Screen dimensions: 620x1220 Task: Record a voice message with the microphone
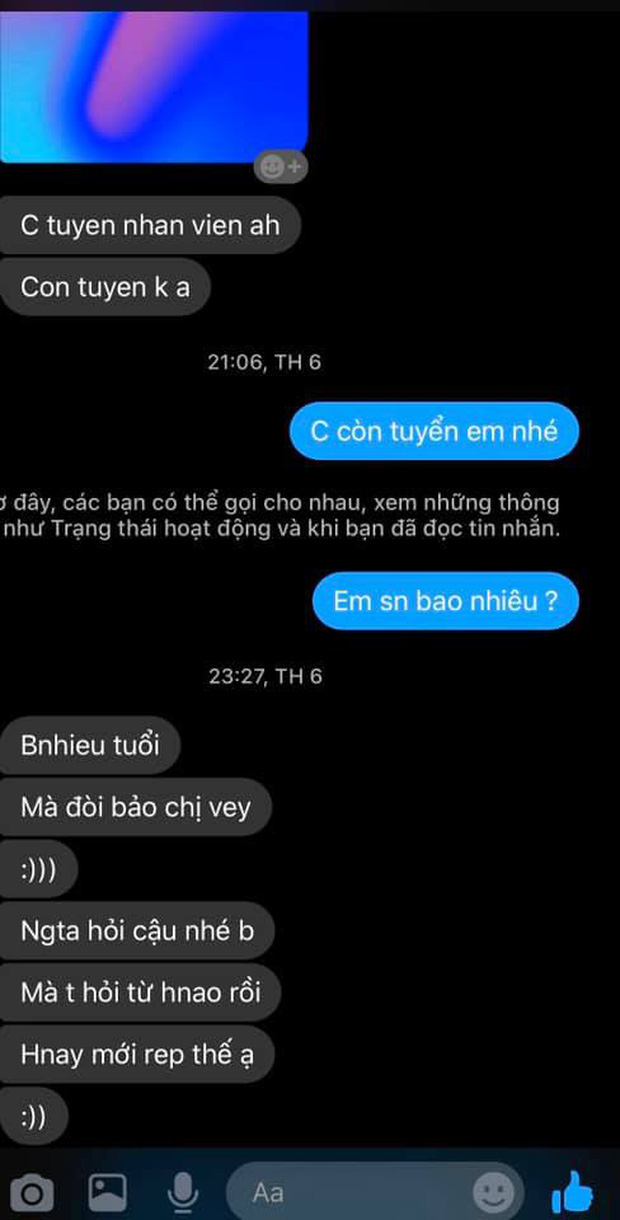[182, 1190]
